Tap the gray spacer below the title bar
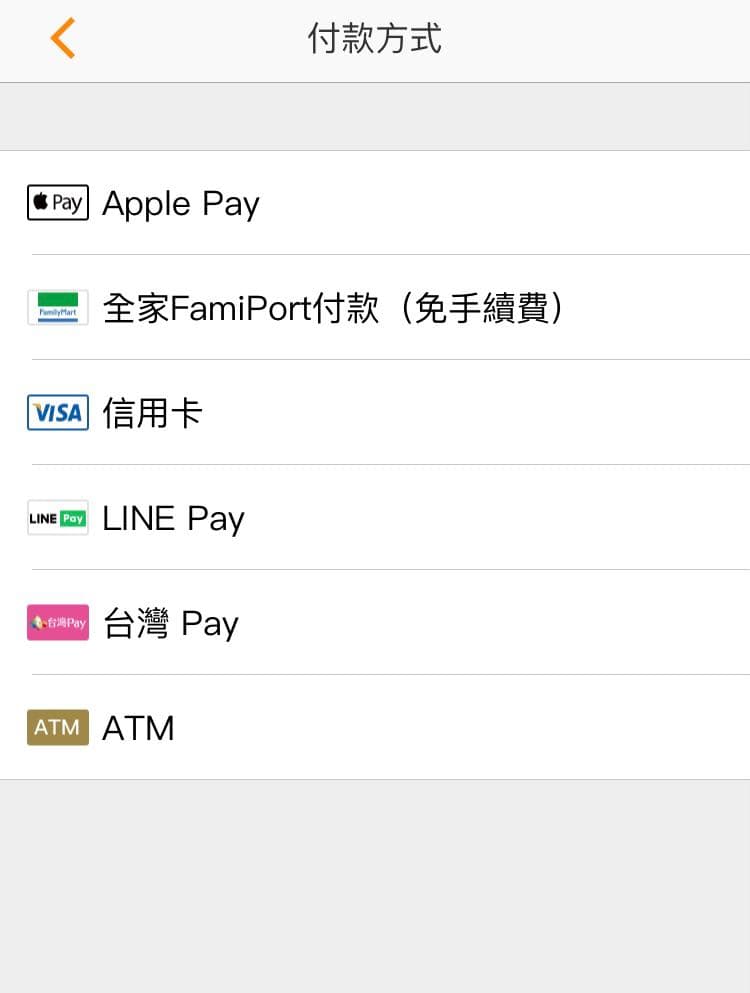This screenshot has width=750, height=993. tap(375, 116)
